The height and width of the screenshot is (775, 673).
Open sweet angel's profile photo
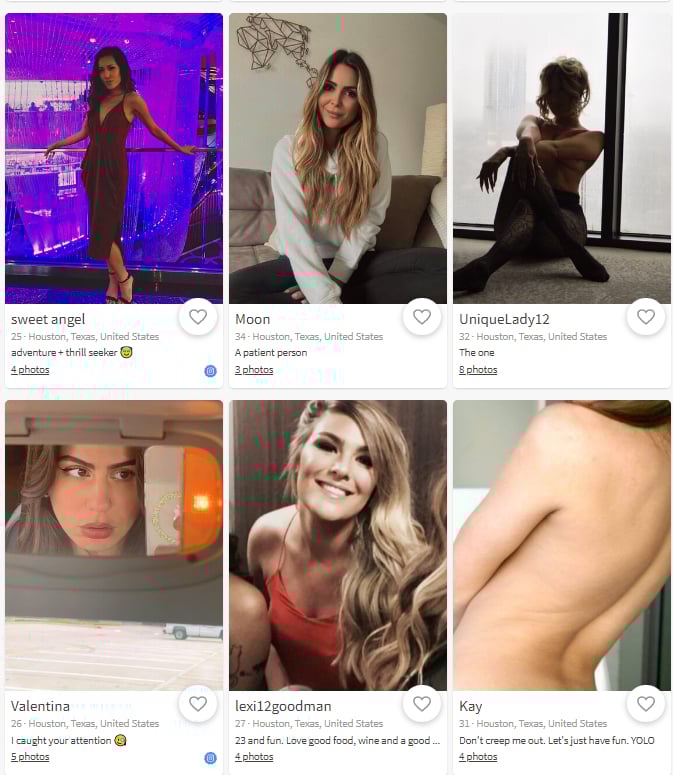(x=114, y=158)
